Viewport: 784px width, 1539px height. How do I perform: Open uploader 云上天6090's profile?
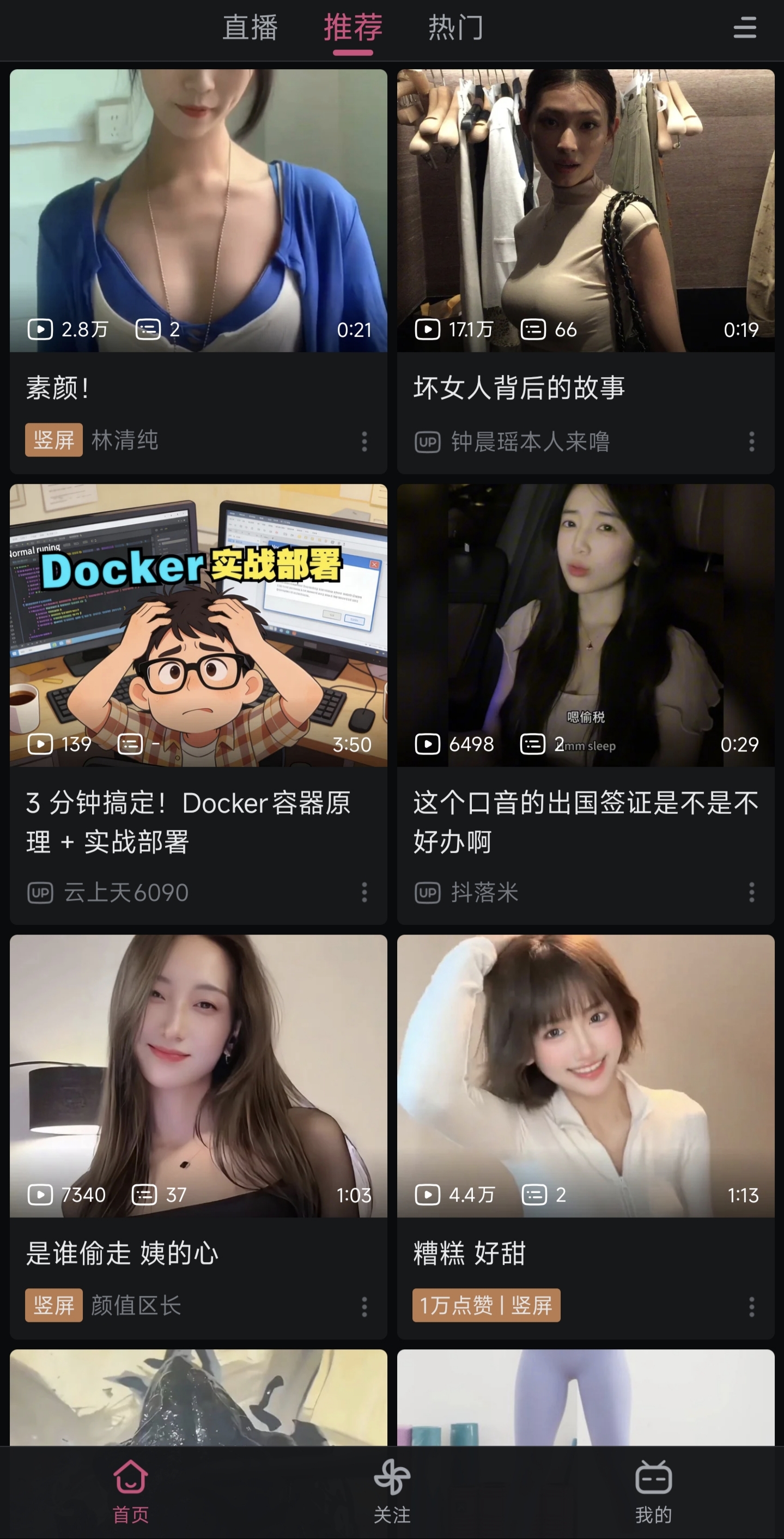click(125, 892)
